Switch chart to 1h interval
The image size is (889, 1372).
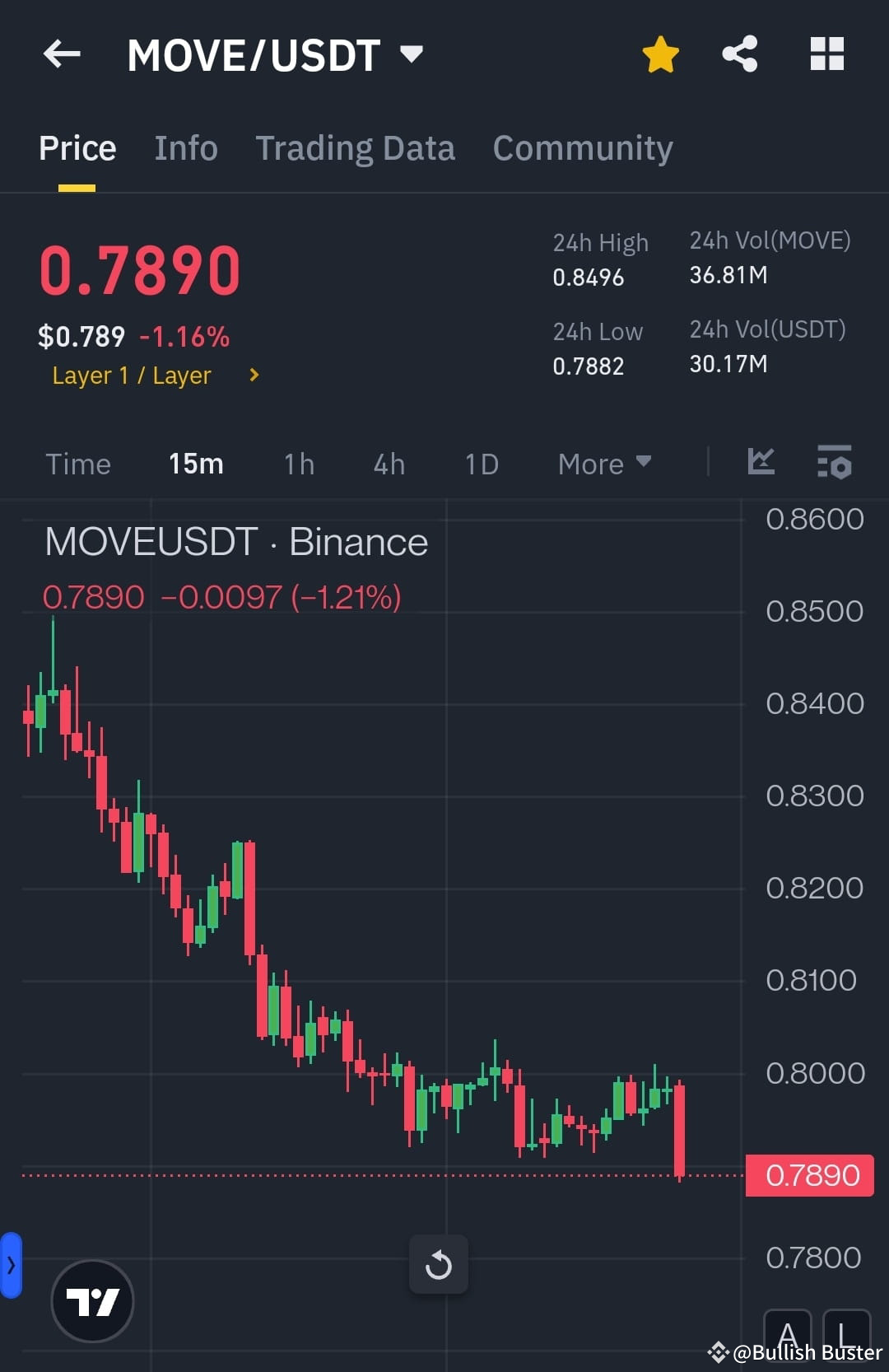point(298,464)
